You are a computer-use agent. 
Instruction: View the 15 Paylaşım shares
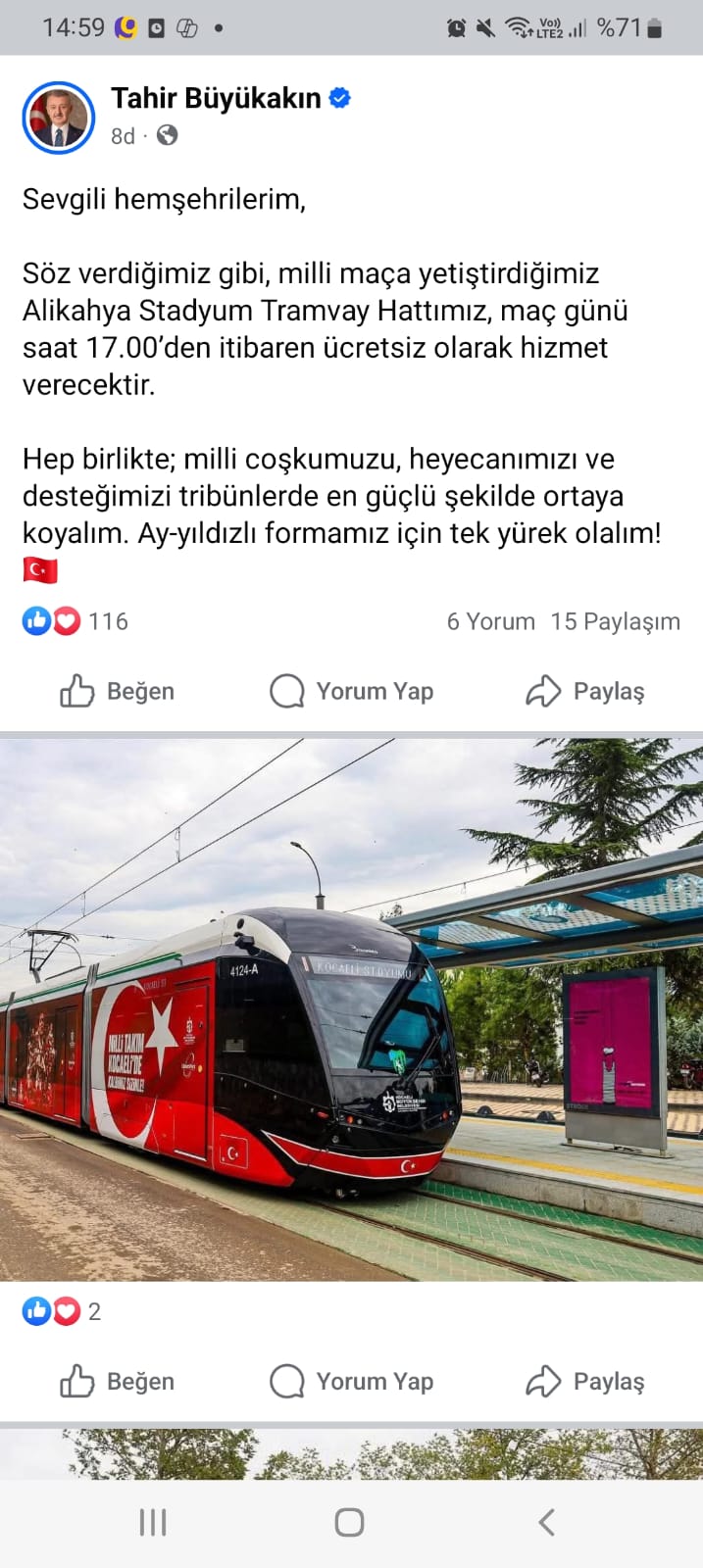(615, 621)
